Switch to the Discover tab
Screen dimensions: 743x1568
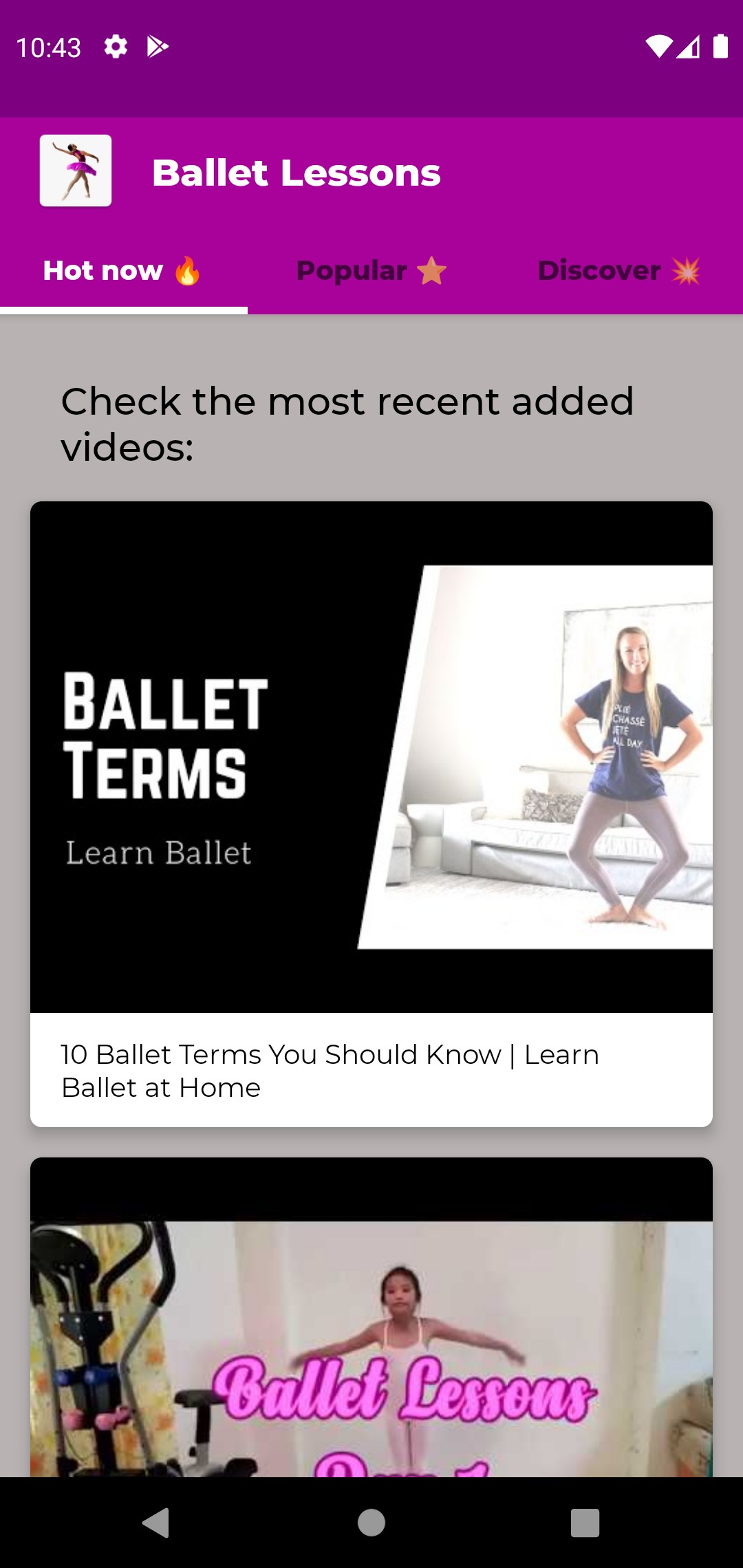click(x=619, y=271)
